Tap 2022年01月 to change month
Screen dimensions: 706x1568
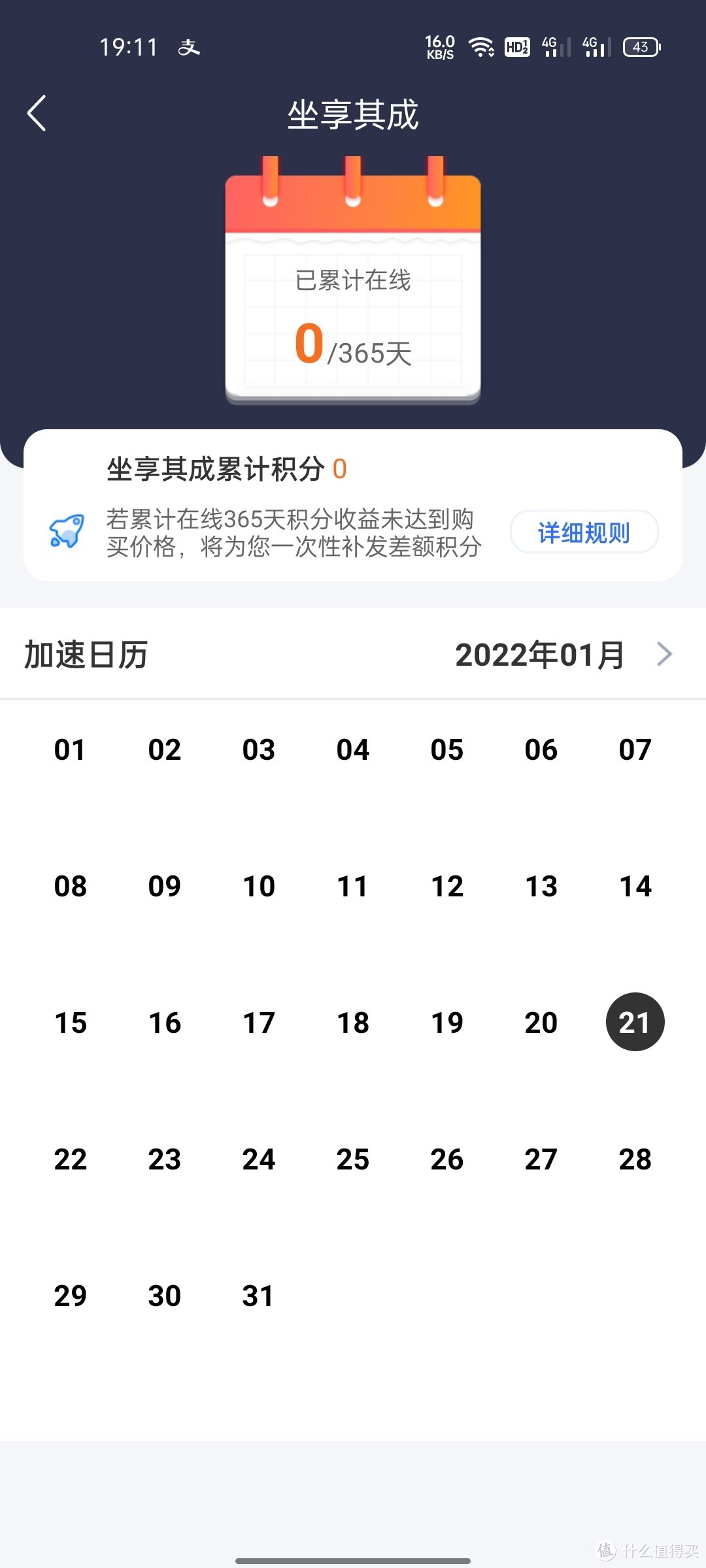point(540,653)
